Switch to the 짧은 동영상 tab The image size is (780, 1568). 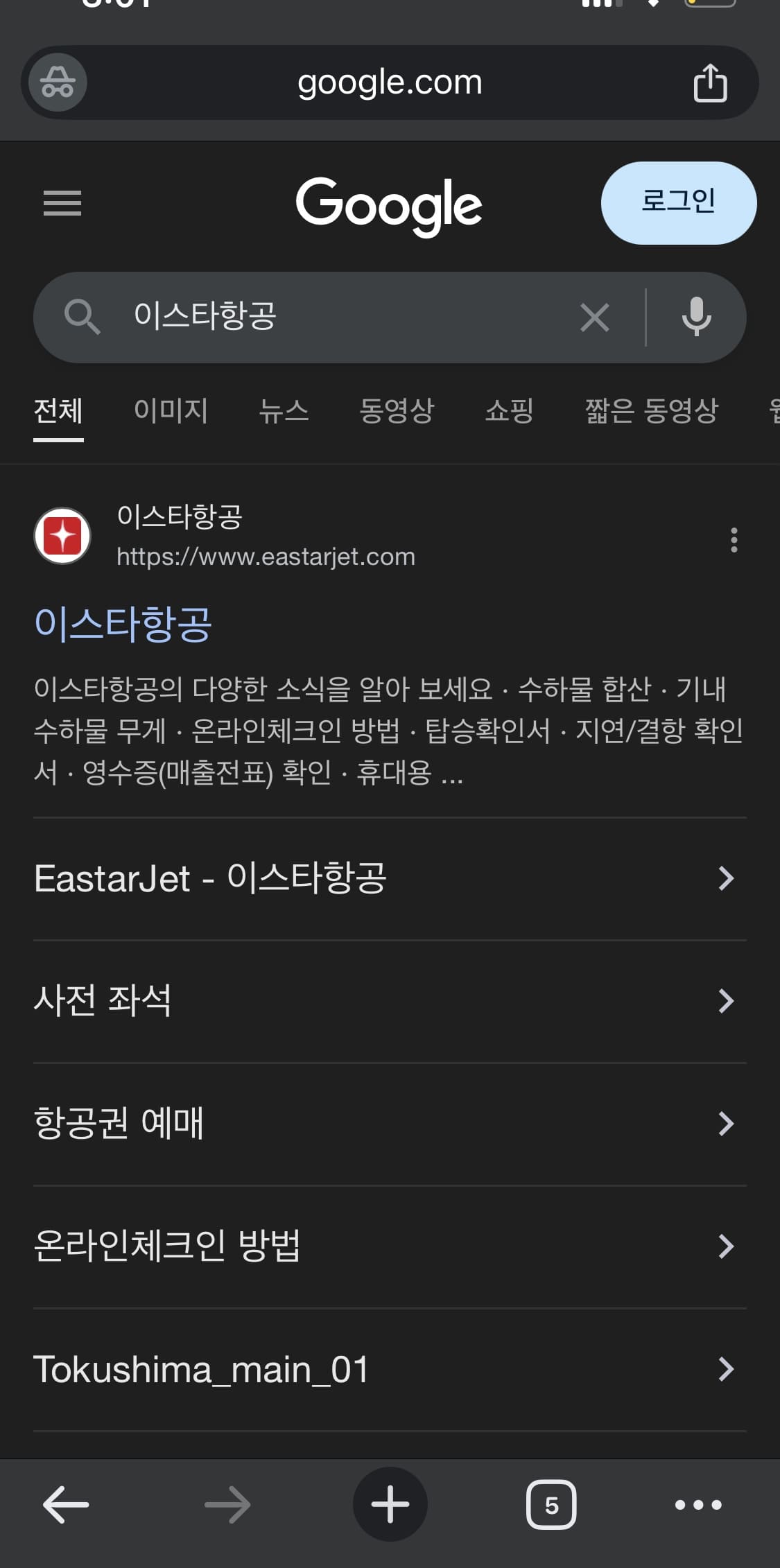click(x=652, y=410)
